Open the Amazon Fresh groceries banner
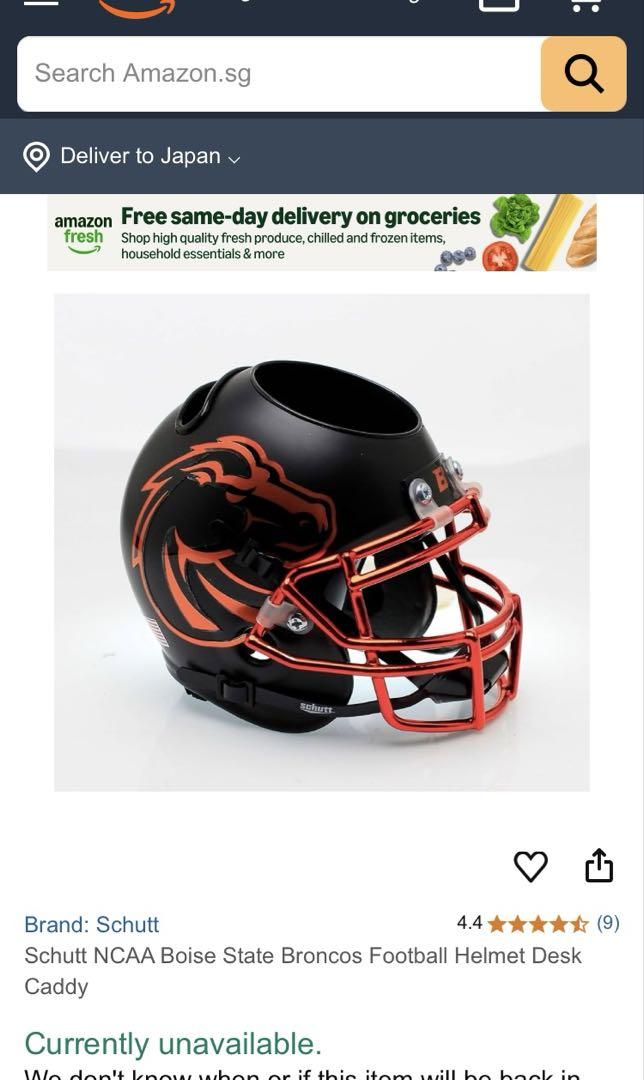The image size is (644, 1080). (321, 233)
